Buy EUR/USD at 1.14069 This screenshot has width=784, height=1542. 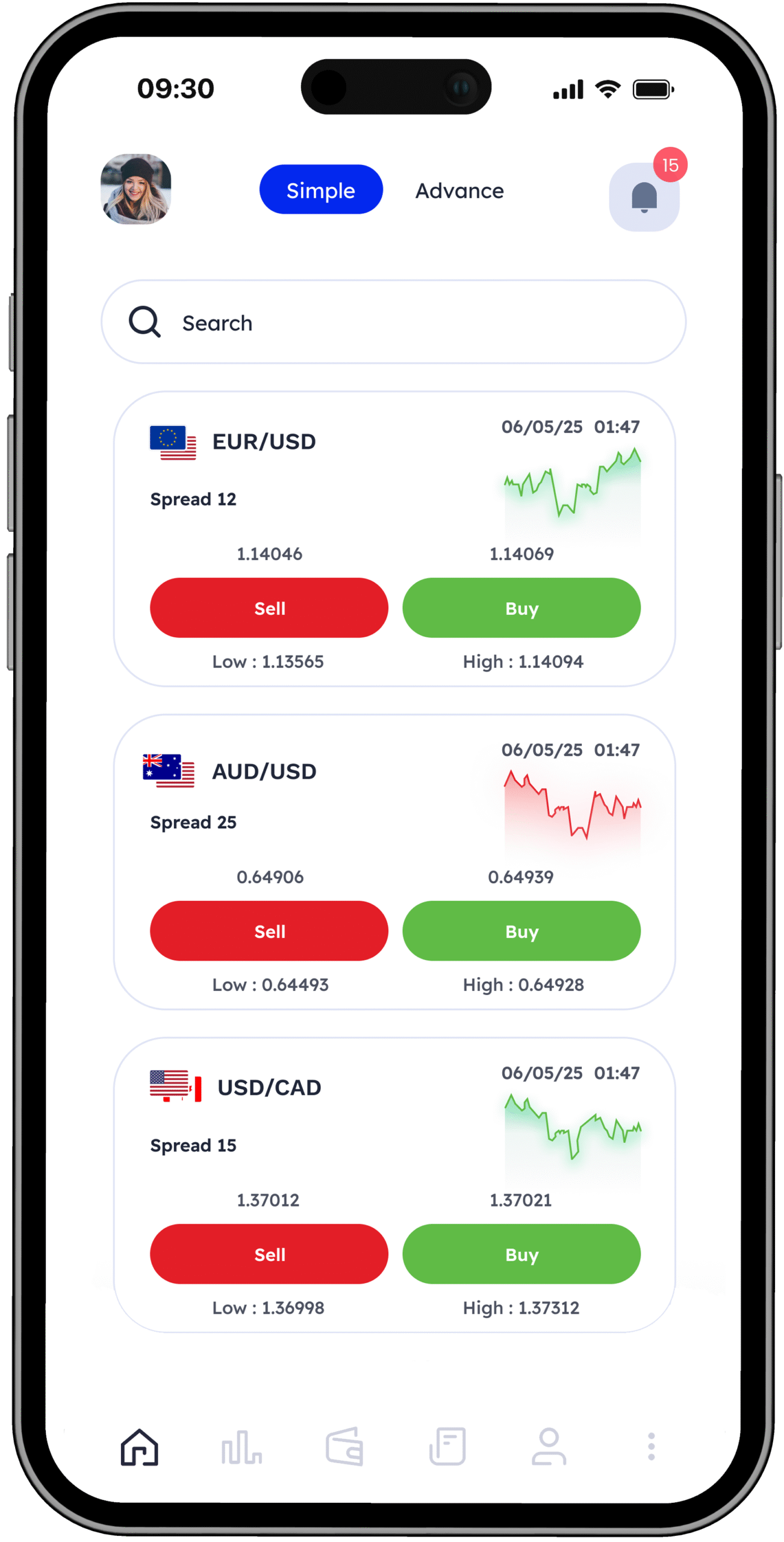[x=521, y=607]
